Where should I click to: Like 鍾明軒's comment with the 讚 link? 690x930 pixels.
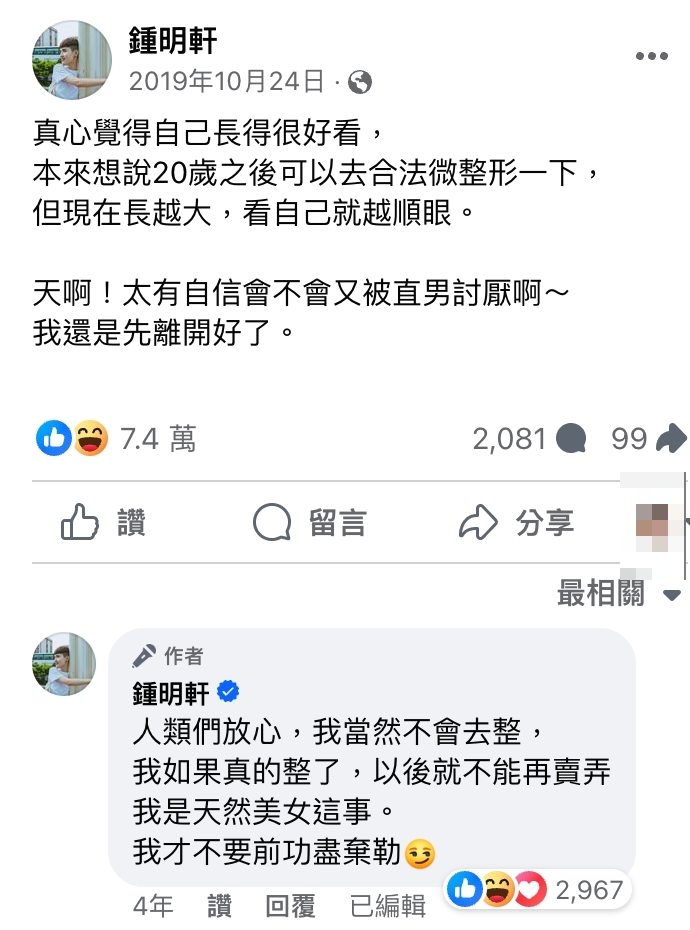[x=219, y=906]
